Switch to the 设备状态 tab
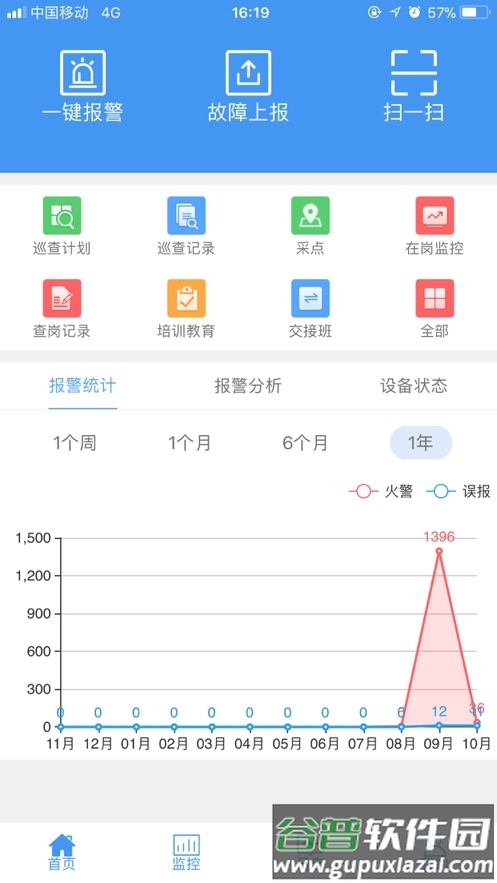The image size is (497, 883). [x=414, y=386]
